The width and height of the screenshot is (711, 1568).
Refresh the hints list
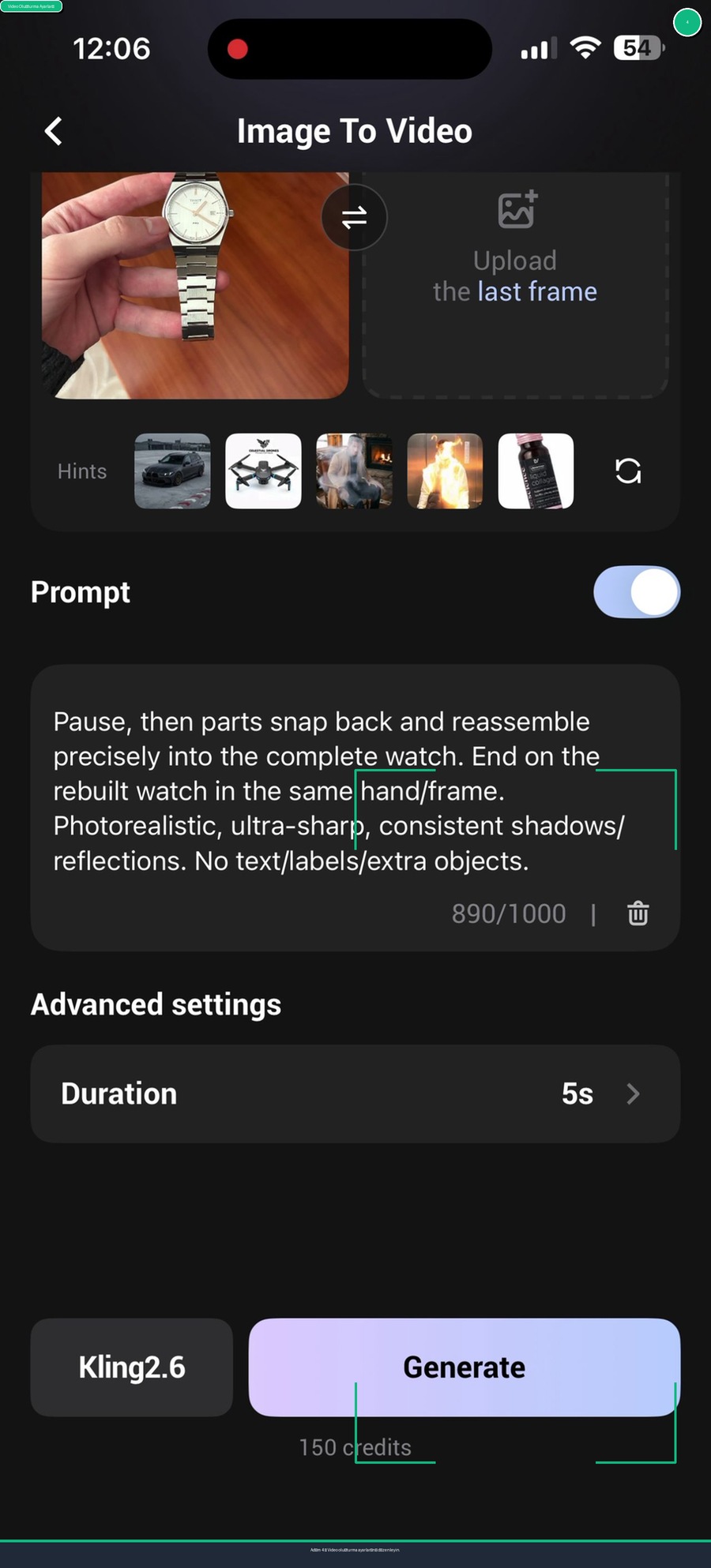click(x=628, y=471)
